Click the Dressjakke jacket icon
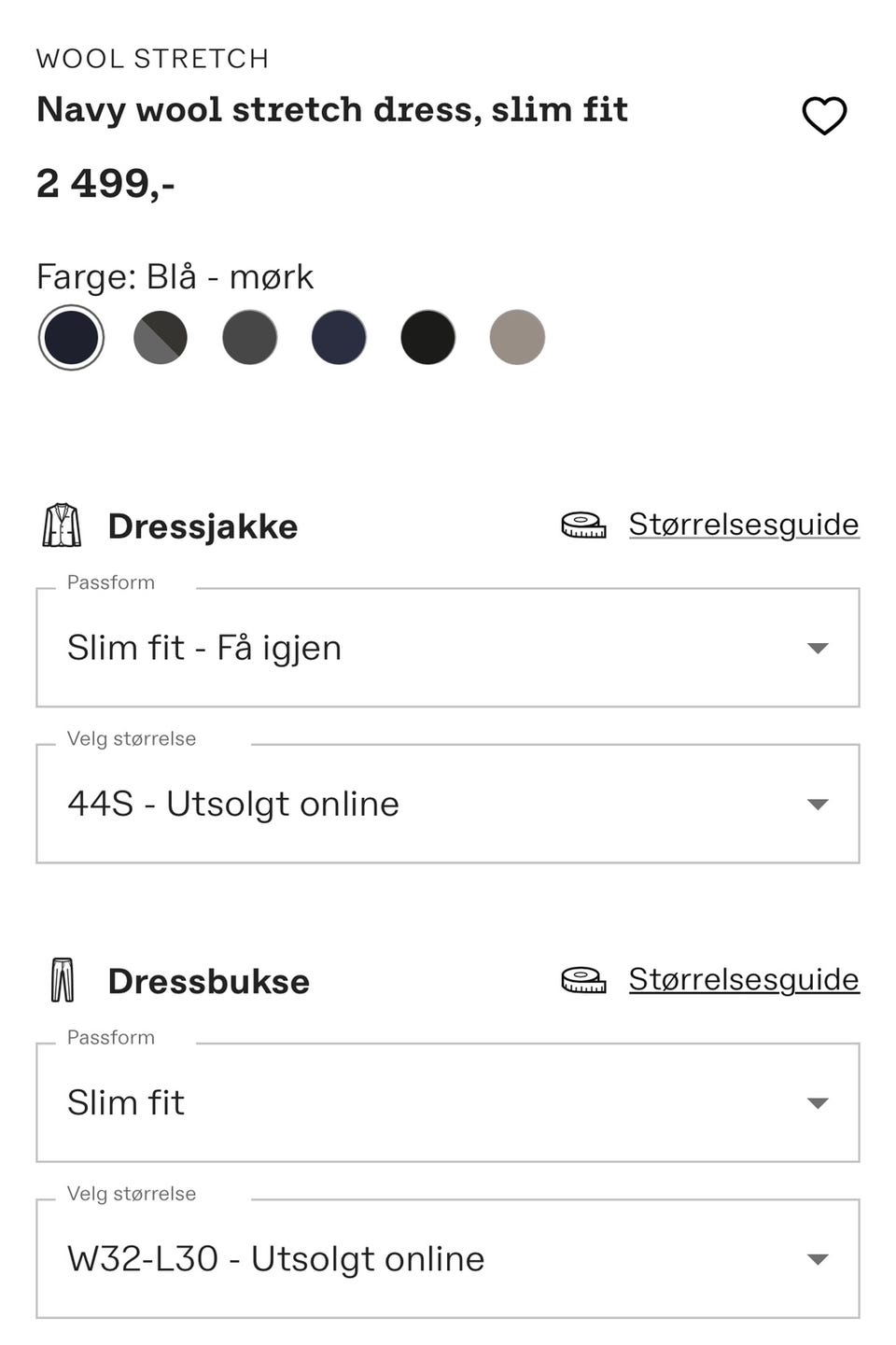 (x=62, y=525)
